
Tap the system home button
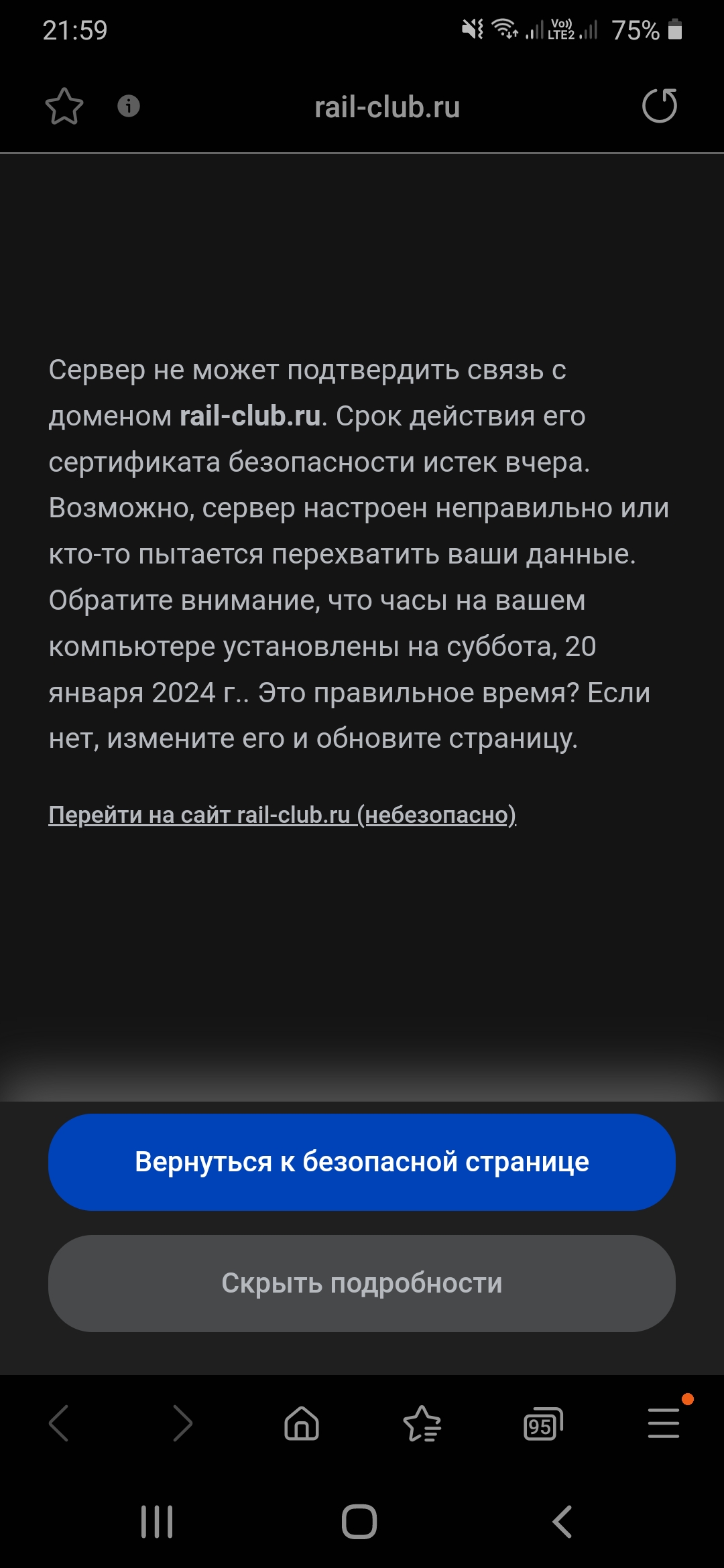coord(359,1521)
